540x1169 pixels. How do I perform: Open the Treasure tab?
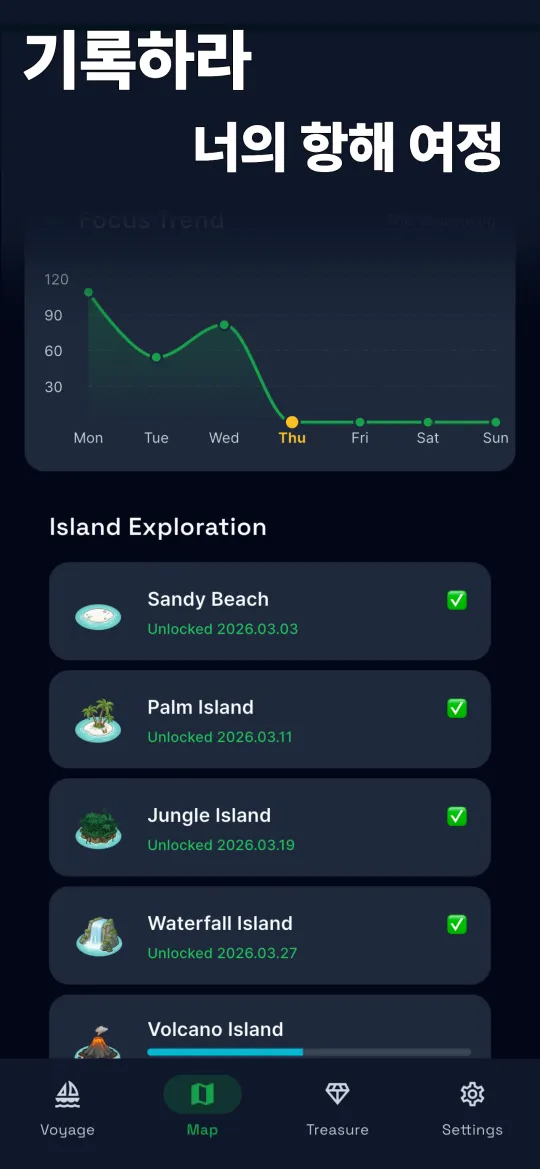337,1109
